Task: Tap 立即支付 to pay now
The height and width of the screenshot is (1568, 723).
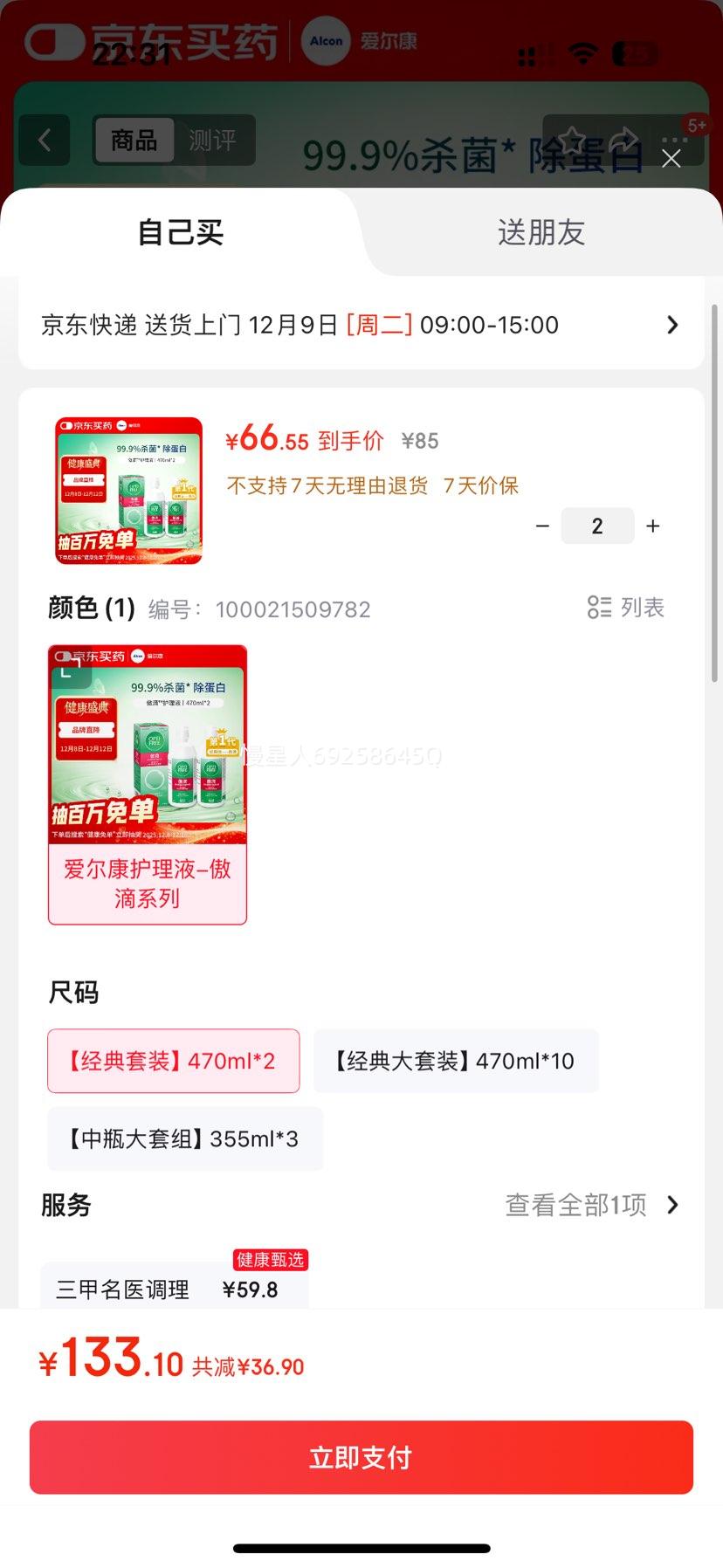Action: (x=361, y=1456)
